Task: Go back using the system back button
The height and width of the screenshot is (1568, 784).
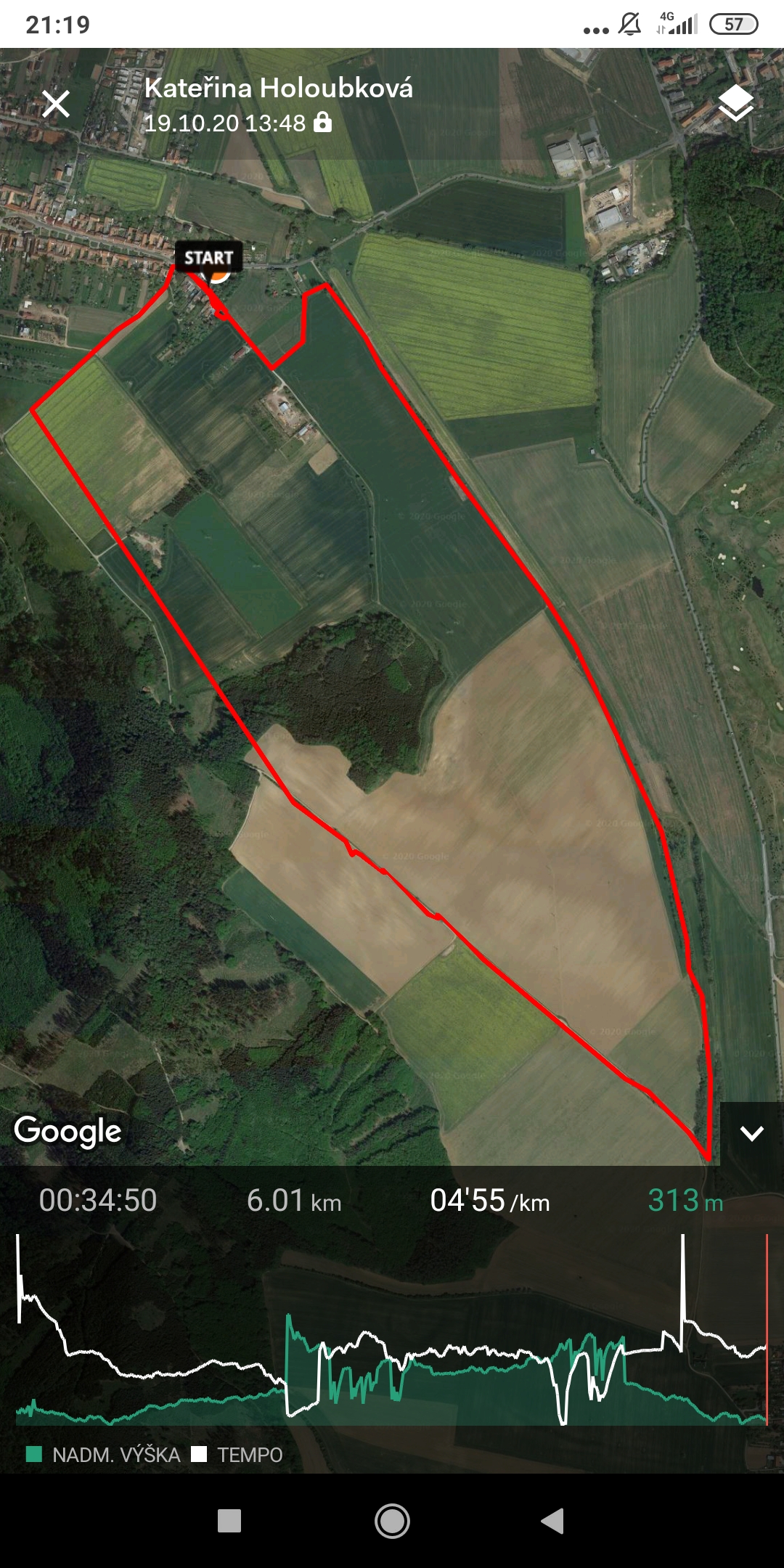Action: tap(552, 1520)
